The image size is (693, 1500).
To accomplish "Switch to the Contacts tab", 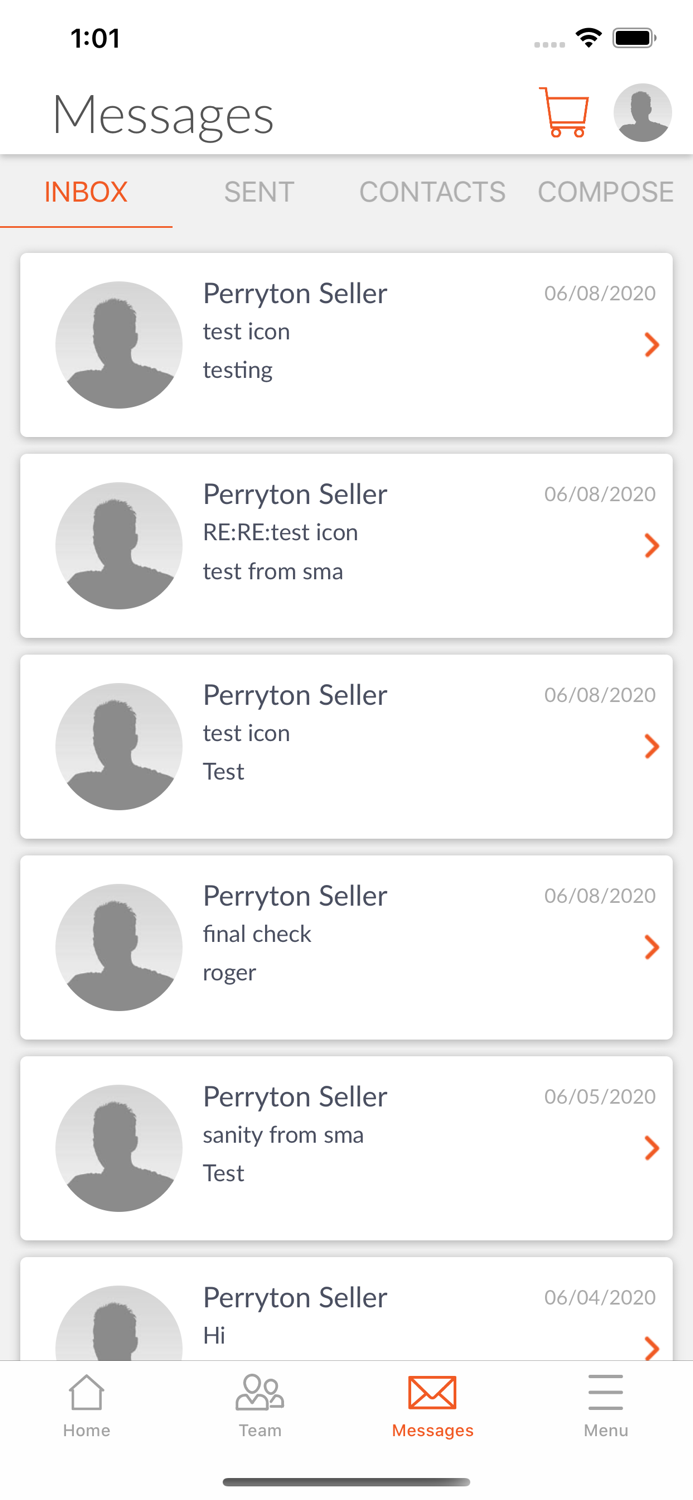I will [432, 192].
